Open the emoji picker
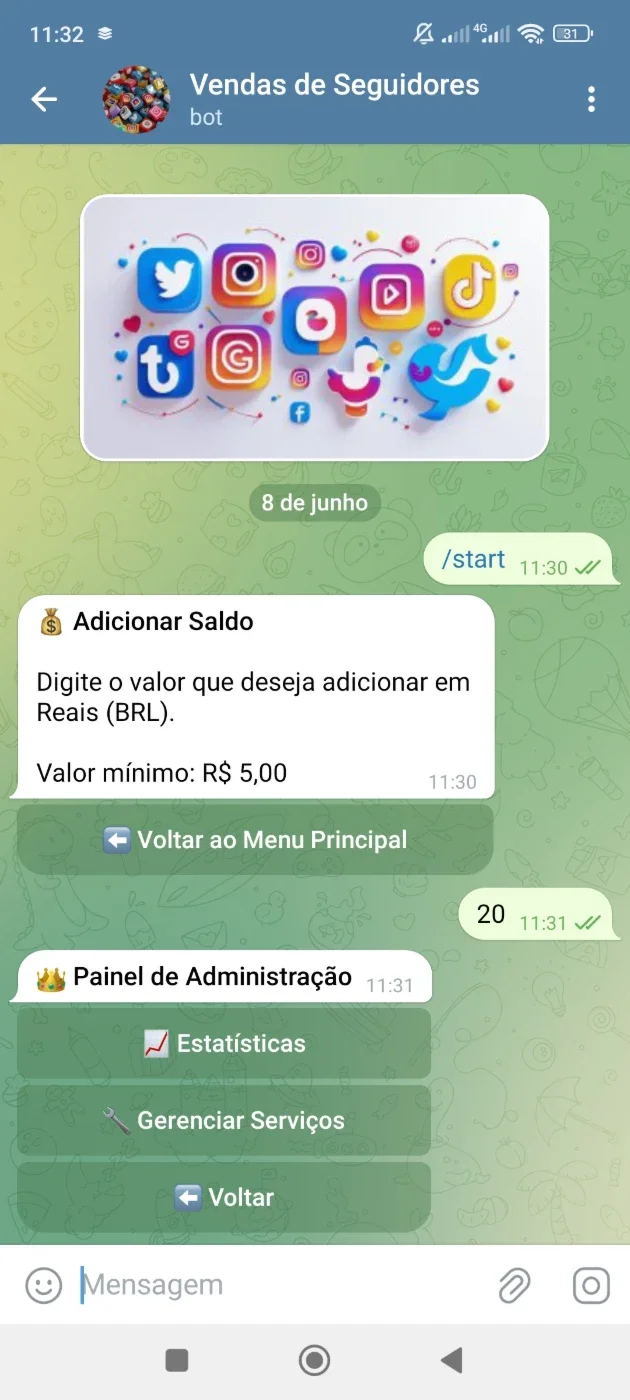 [x=43, y=1286]
